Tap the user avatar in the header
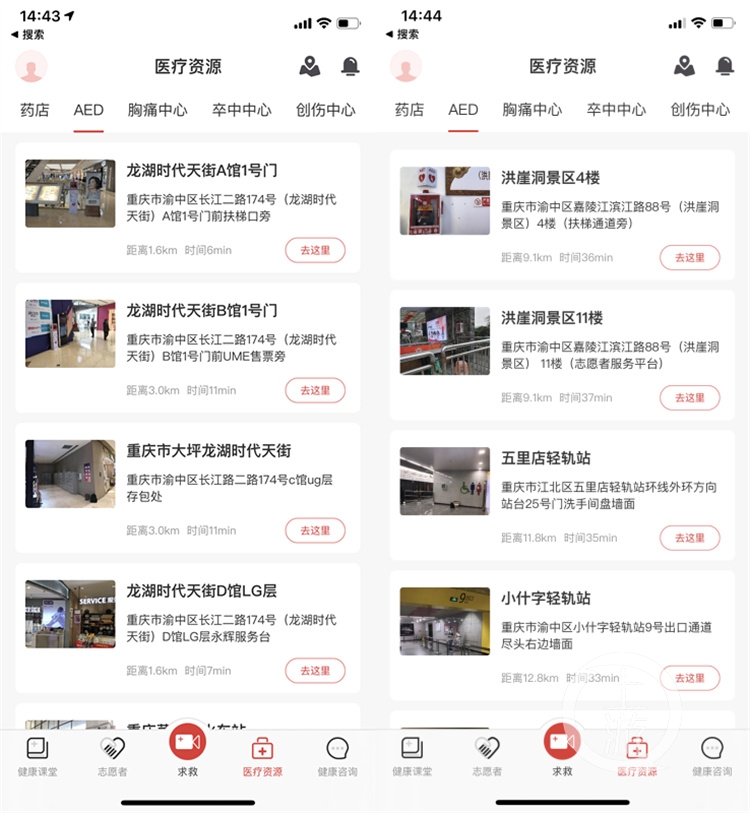 [x=31, y=67]
